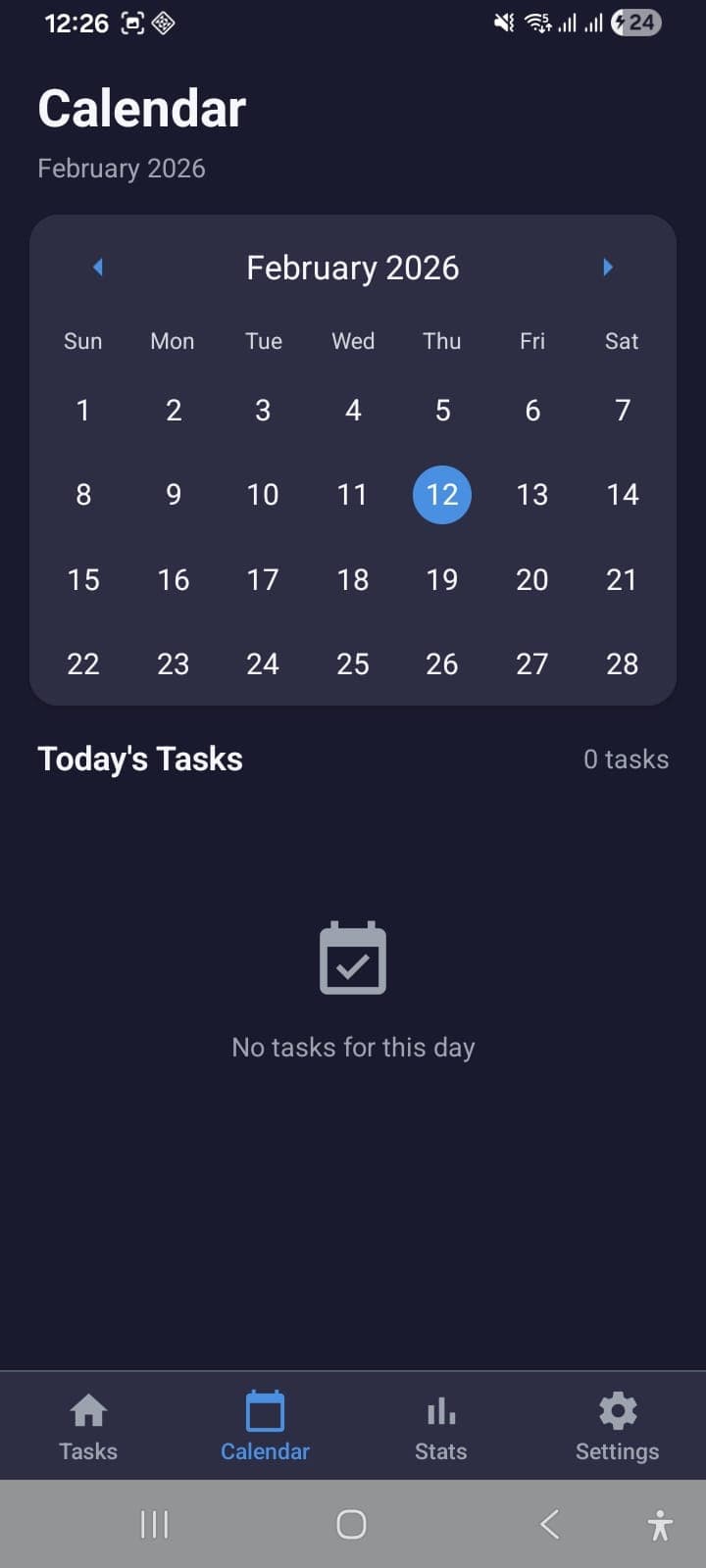Image resolution: width=706 pixels, height=1568 pixels.
Task: Open the Tasks tab home icon
Action: point(87,1410)
